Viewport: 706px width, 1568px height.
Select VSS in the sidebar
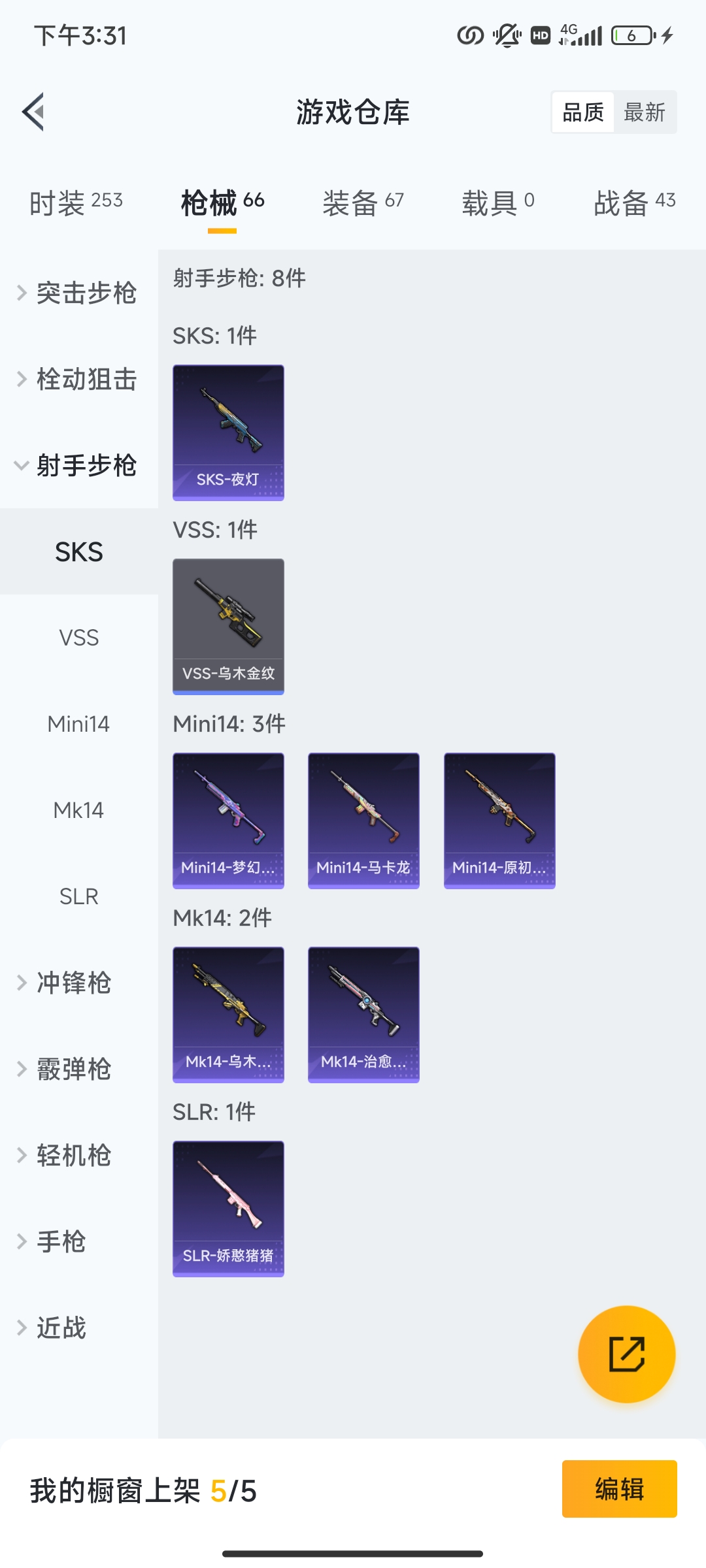coord(78,638)
